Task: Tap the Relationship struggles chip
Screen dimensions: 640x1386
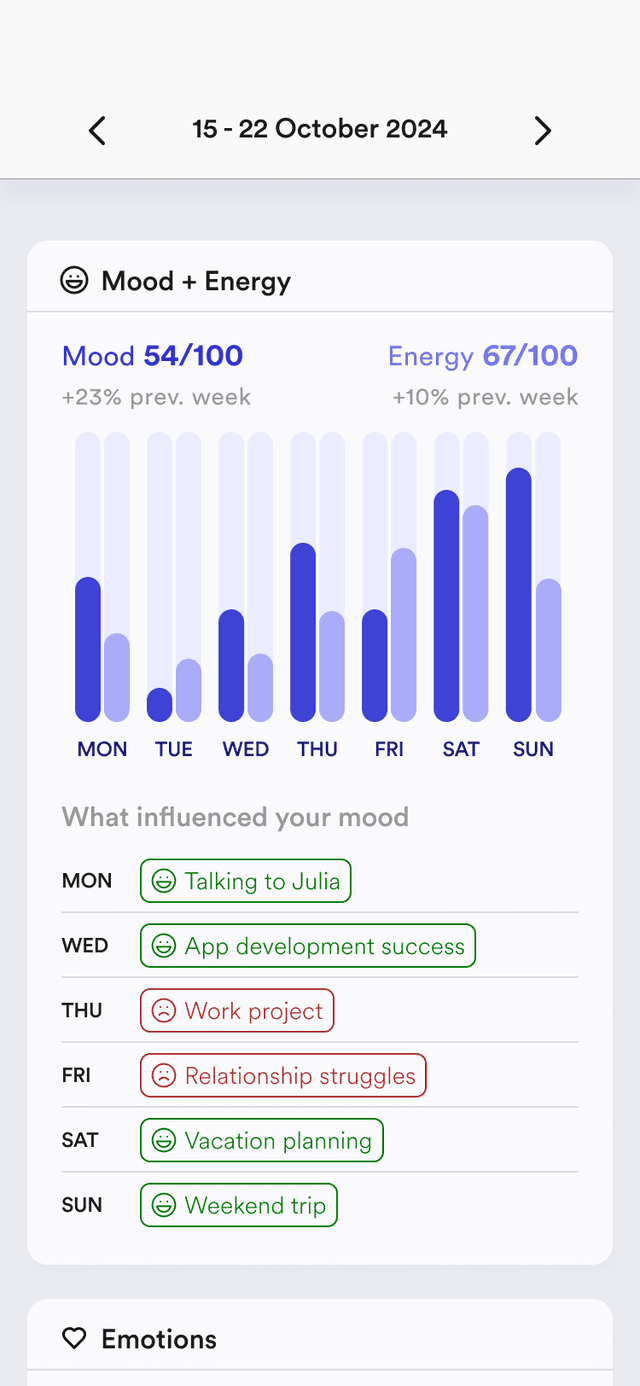Action: 283,1076
